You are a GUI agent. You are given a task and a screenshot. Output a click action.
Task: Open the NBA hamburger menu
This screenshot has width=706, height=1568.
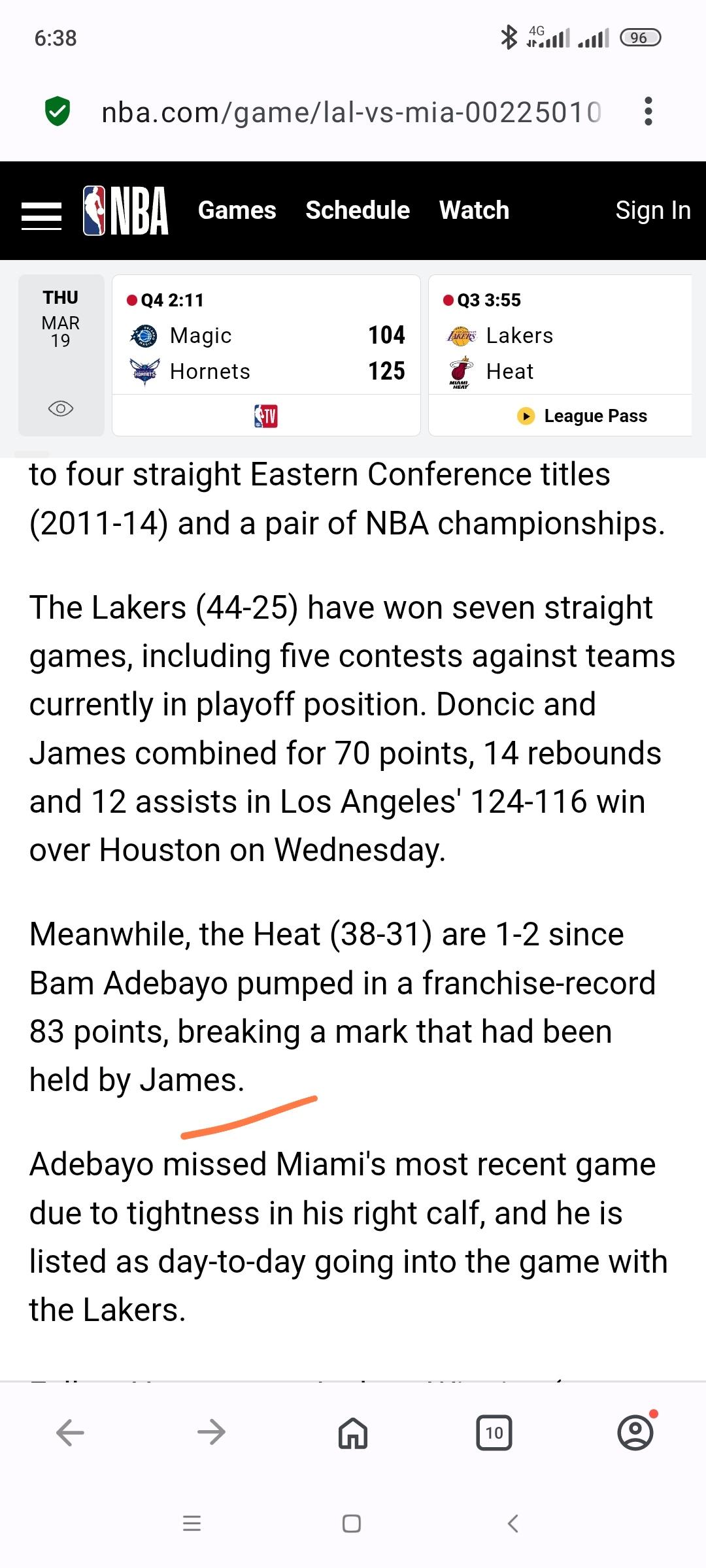(x=41, y=211)
